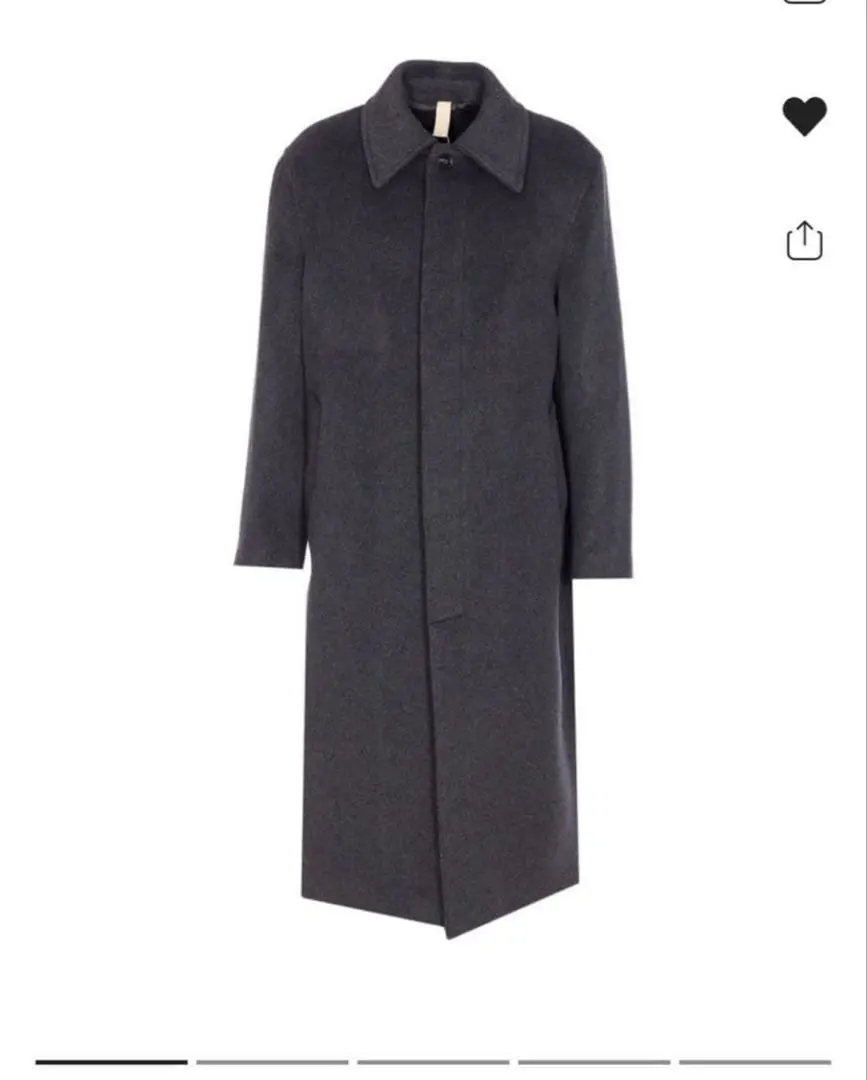Add this coat to favorites
The width and height of the screenshot is (867, 1080).
tap(804, 116)
